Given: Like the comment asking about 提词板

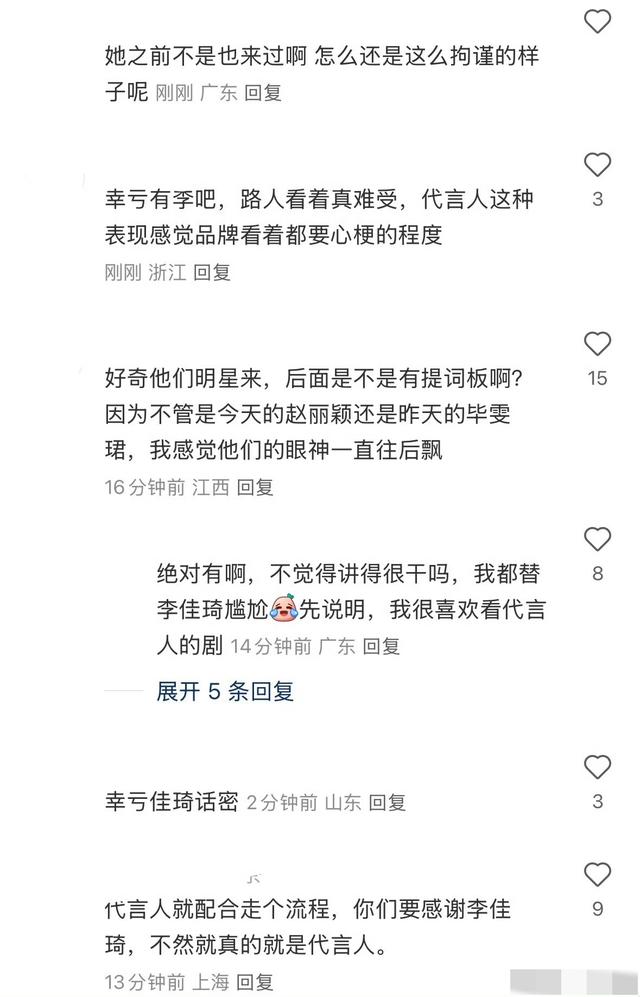Looking at the screenshot, I should tap(597, 345).
